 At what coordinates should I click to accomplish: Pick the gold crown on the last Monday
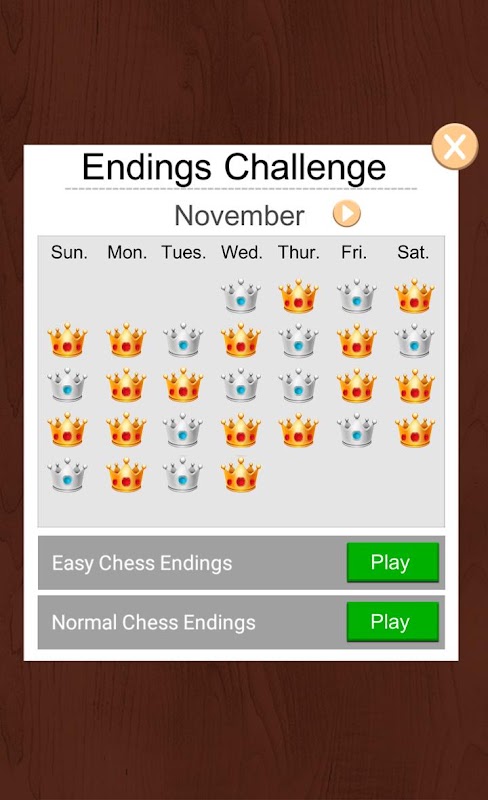click(x=126, y=474)
